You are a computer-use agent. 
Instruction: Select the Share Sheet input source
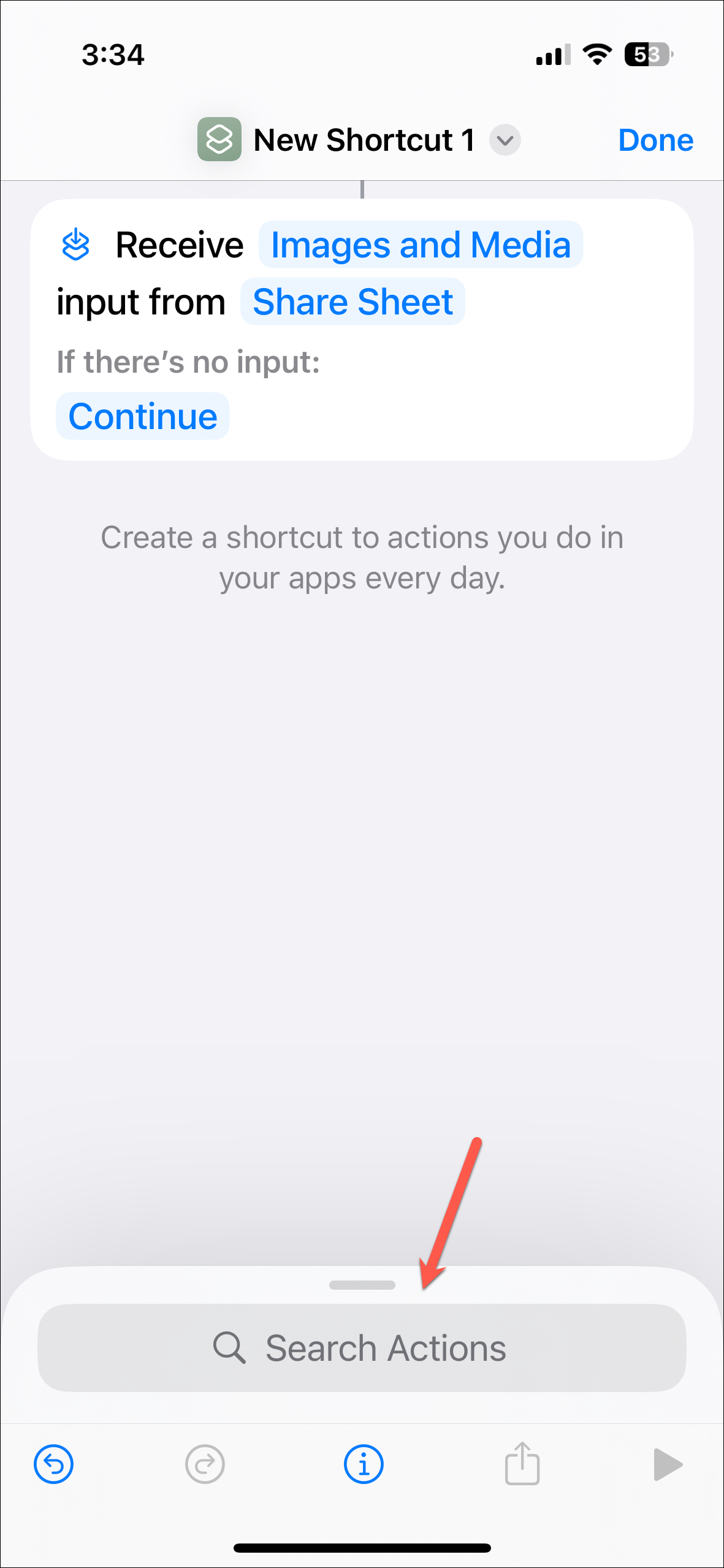click(352, 302)
